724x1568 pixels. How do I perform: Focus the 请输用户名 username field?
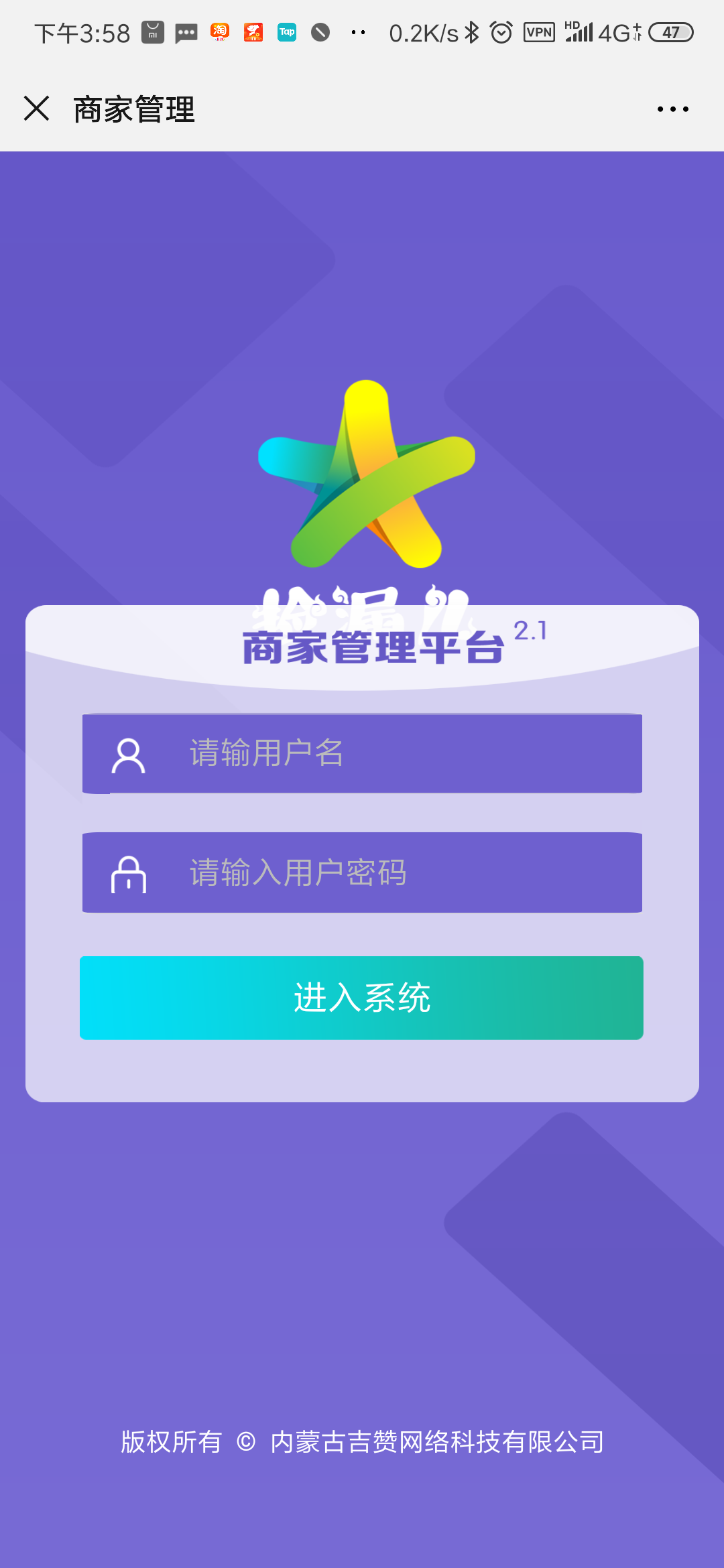[x=362, y=753]
